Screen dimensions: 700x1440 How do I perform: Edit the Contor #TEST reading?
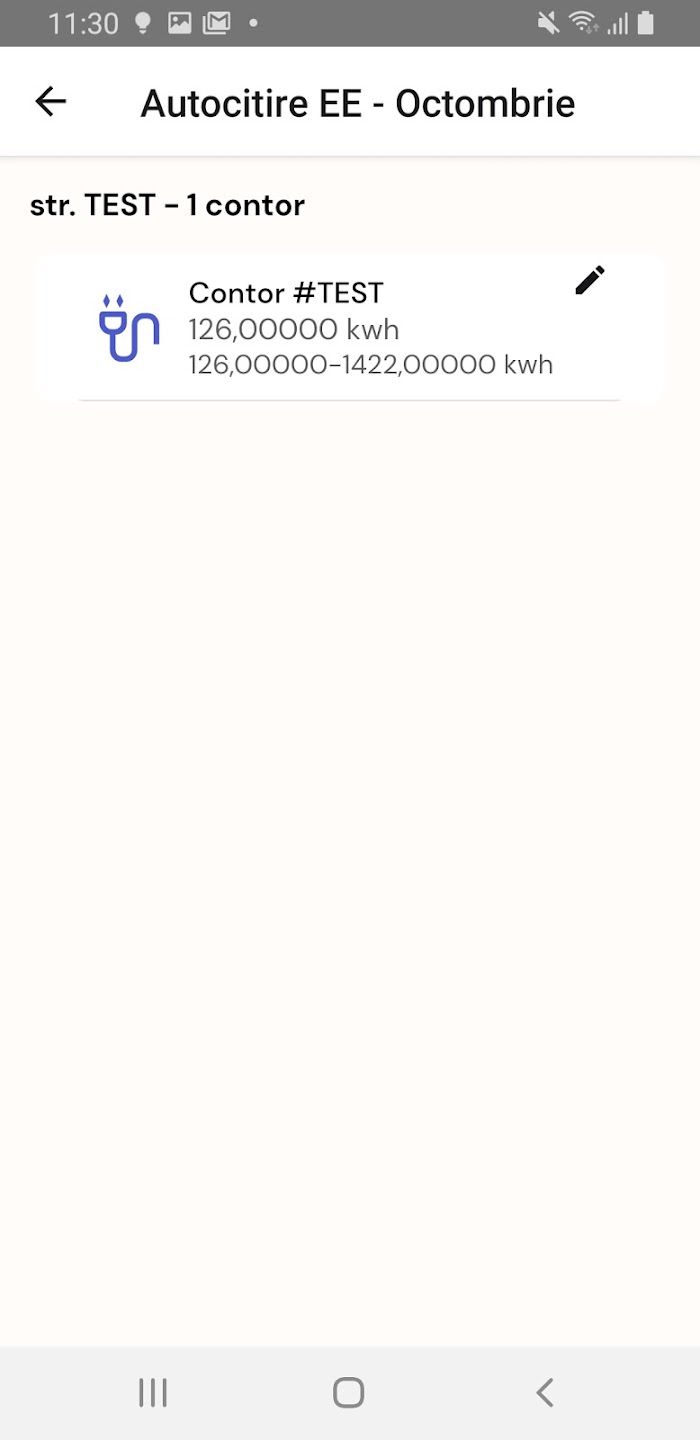click(590, 281)
